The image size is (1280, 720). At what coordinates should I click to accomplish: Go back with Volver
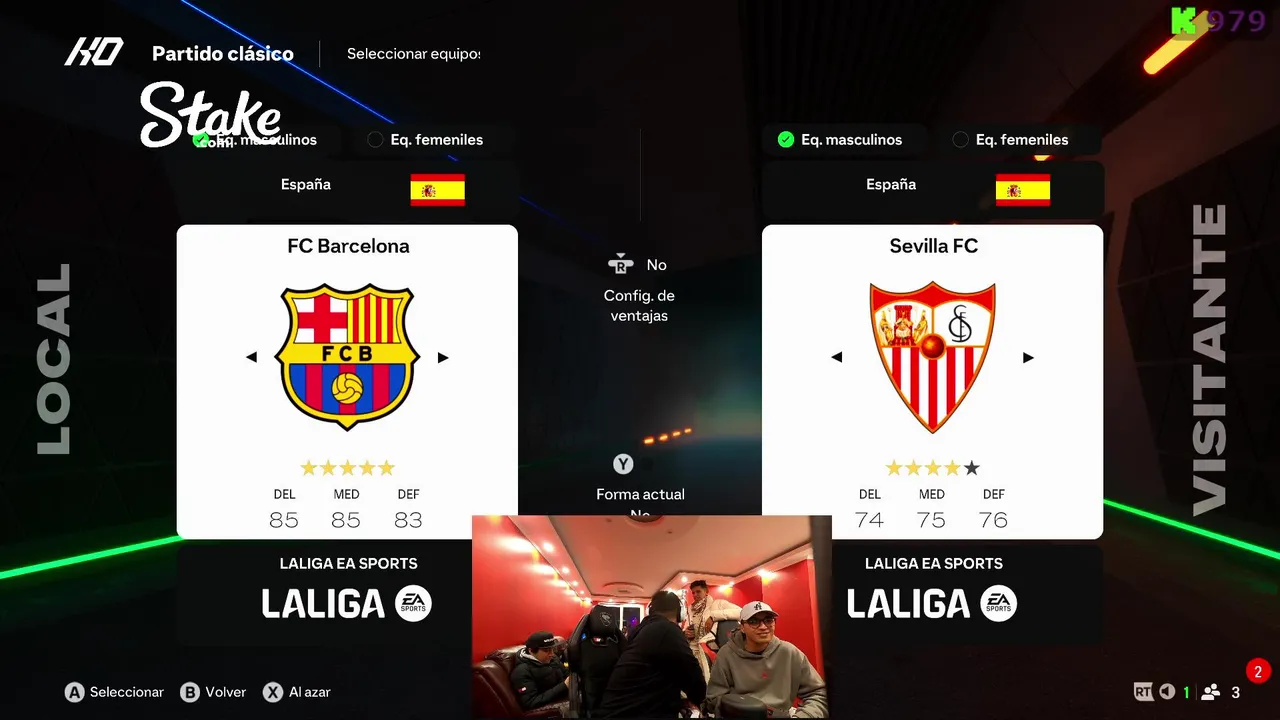212,692
